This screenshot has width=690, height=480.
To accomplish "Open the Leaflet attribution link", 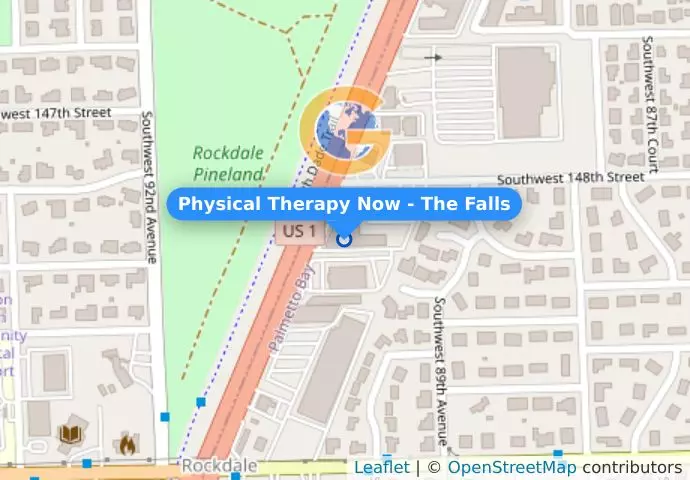I will [x=381, y=468].
